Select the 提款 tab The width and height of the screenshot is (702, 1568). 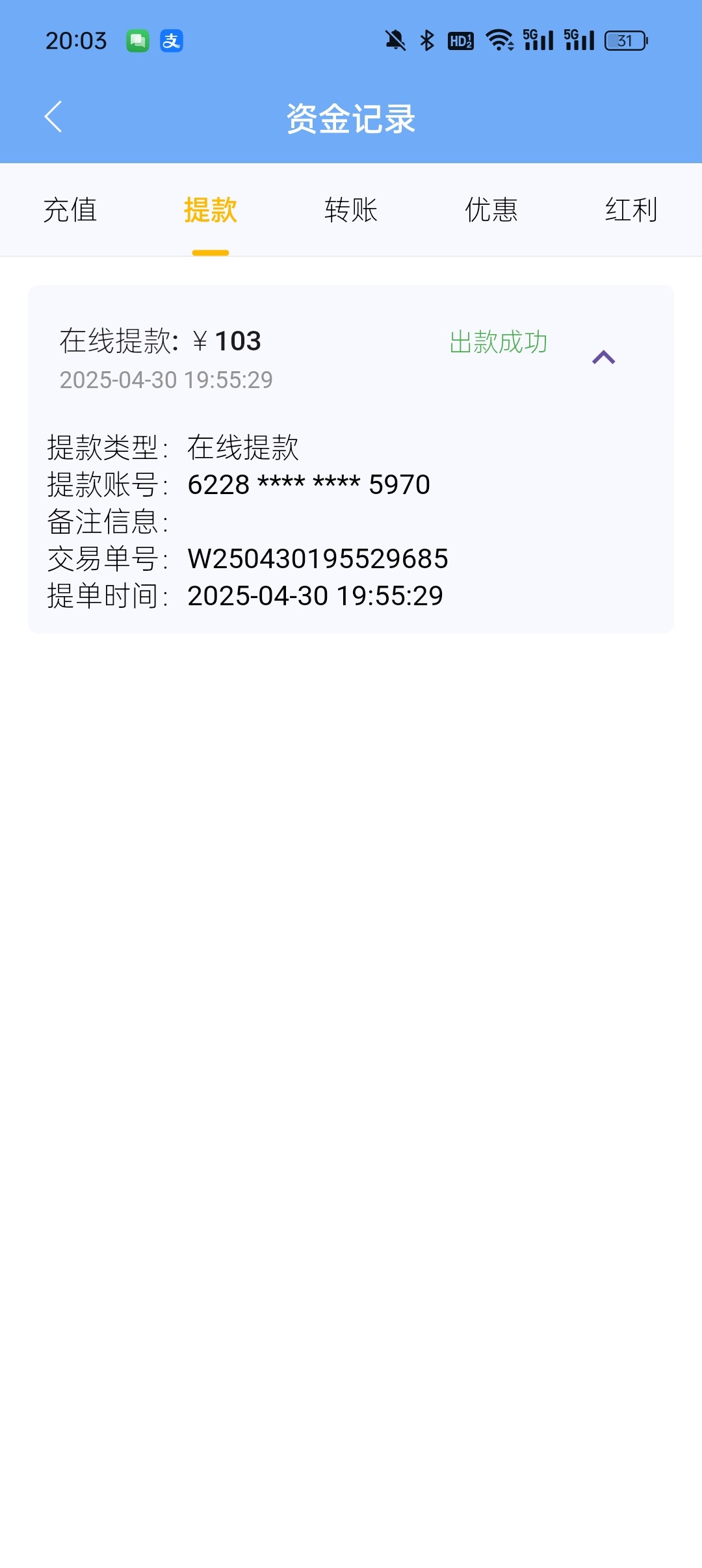click(211, 210)
